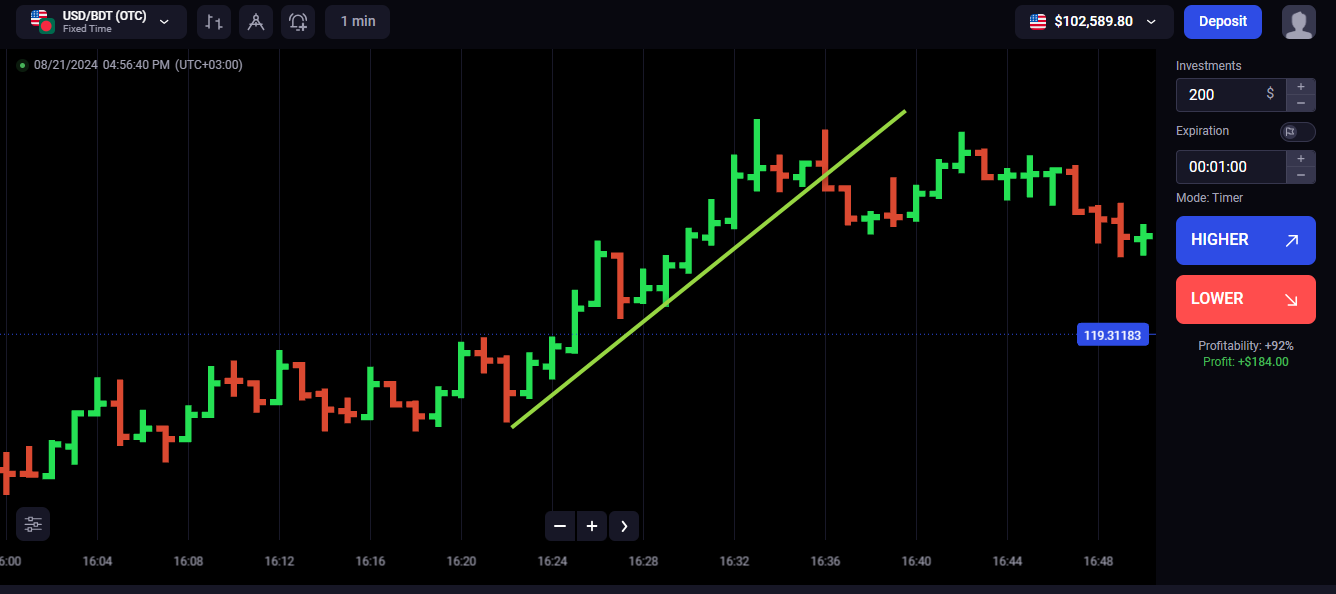Change the 1 min timeframe
The image size is (1336, 594).
(357, 21)
